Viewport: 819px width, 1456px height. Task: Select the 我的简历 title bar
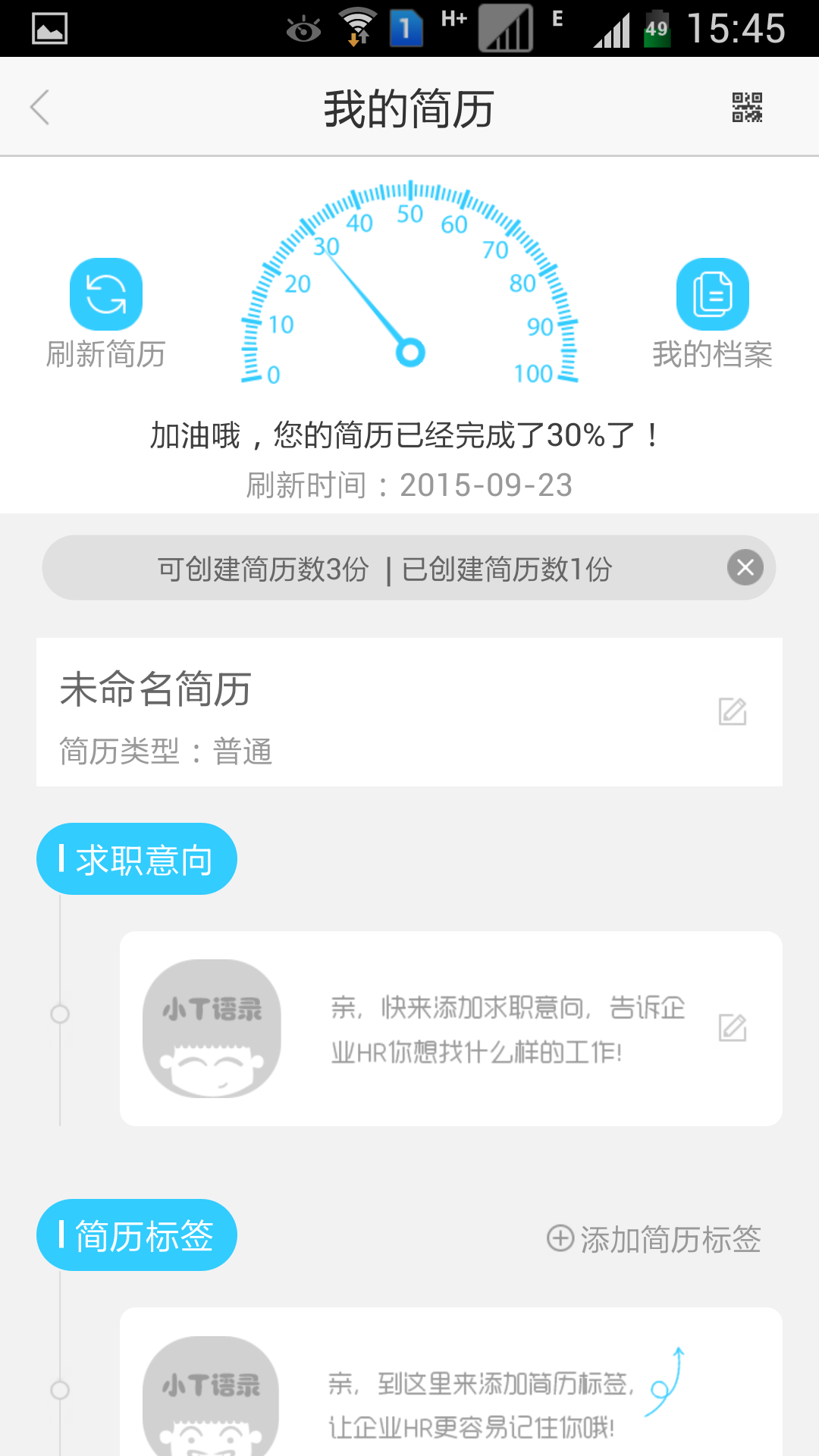[x=409, y=107]
